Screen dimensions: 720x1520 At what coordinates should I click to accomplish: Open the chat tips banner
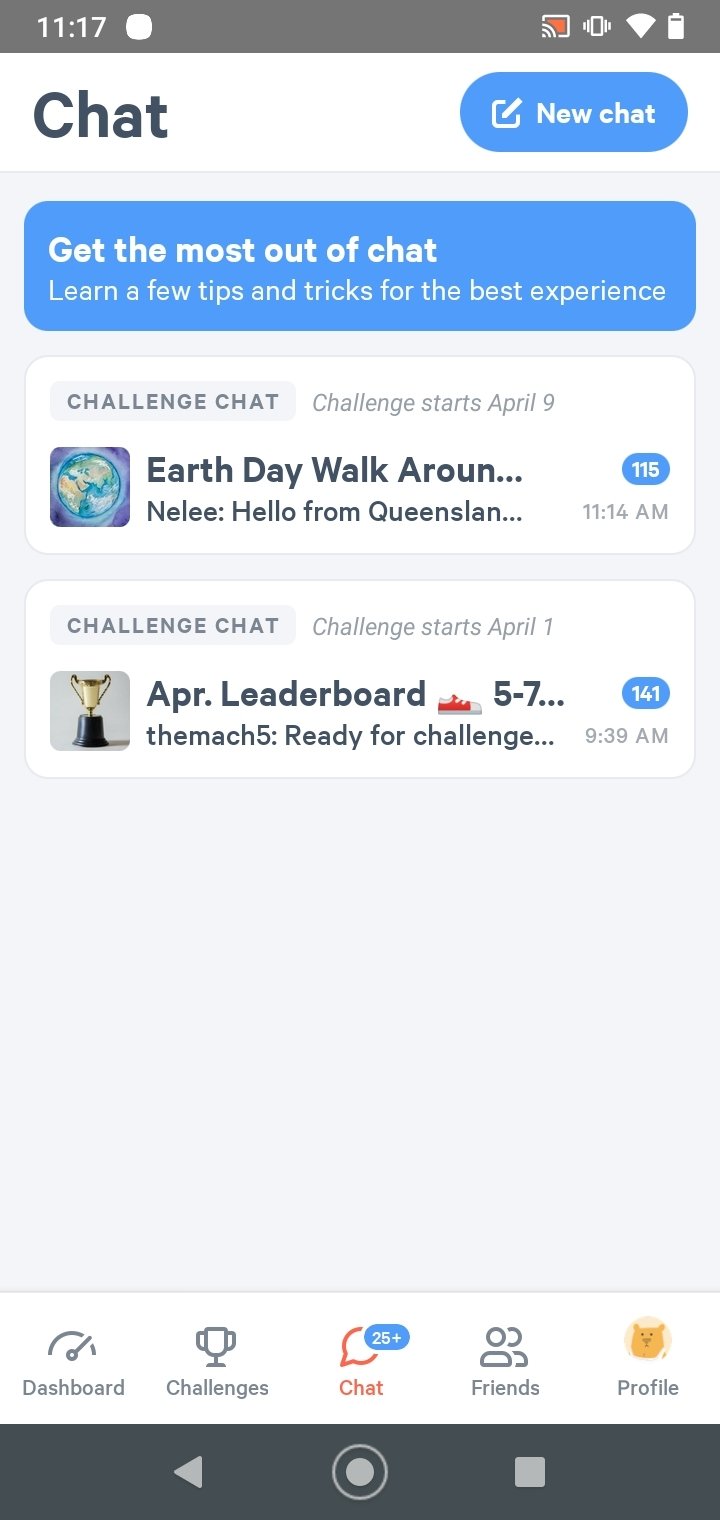click(x=360, y=266)
